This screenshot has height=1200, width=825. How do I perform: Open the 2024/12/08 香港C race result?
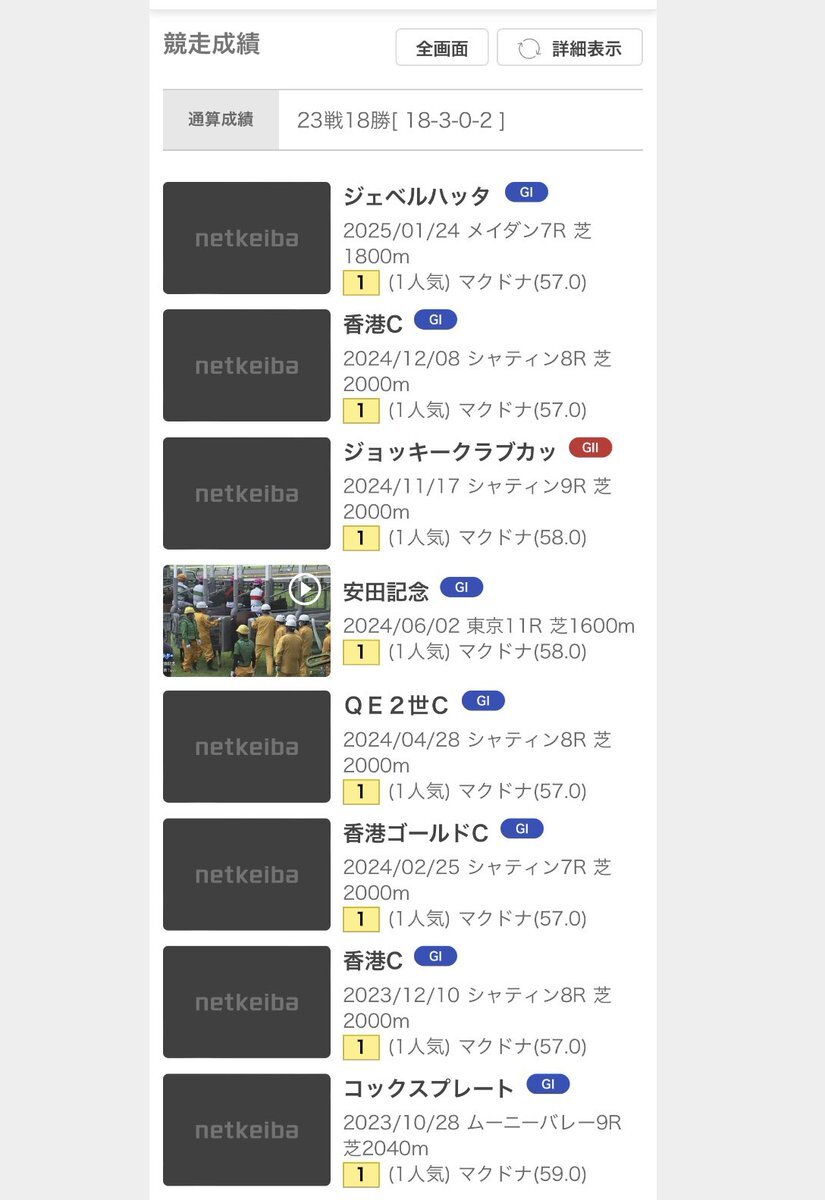[x=373, y=324]
